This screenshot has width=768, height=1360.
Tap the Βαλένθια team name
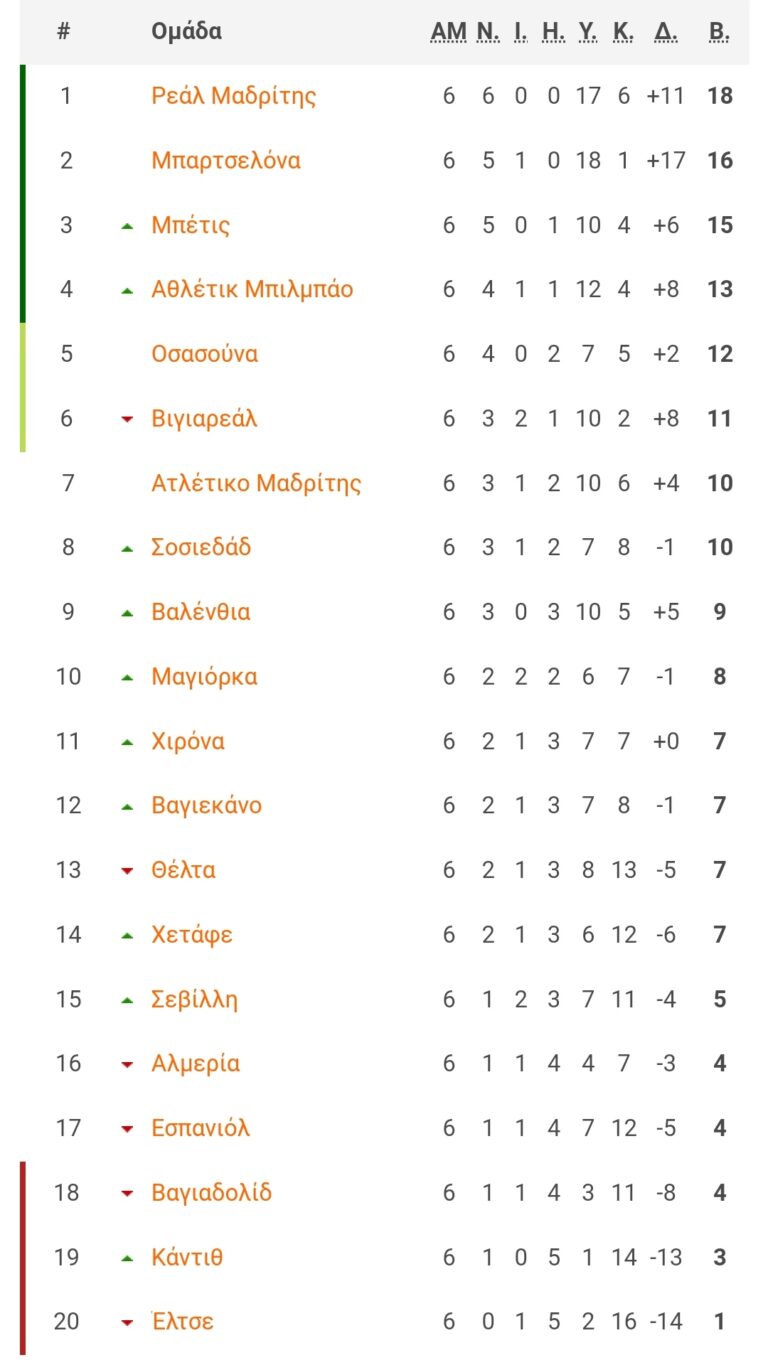(201, 612)
